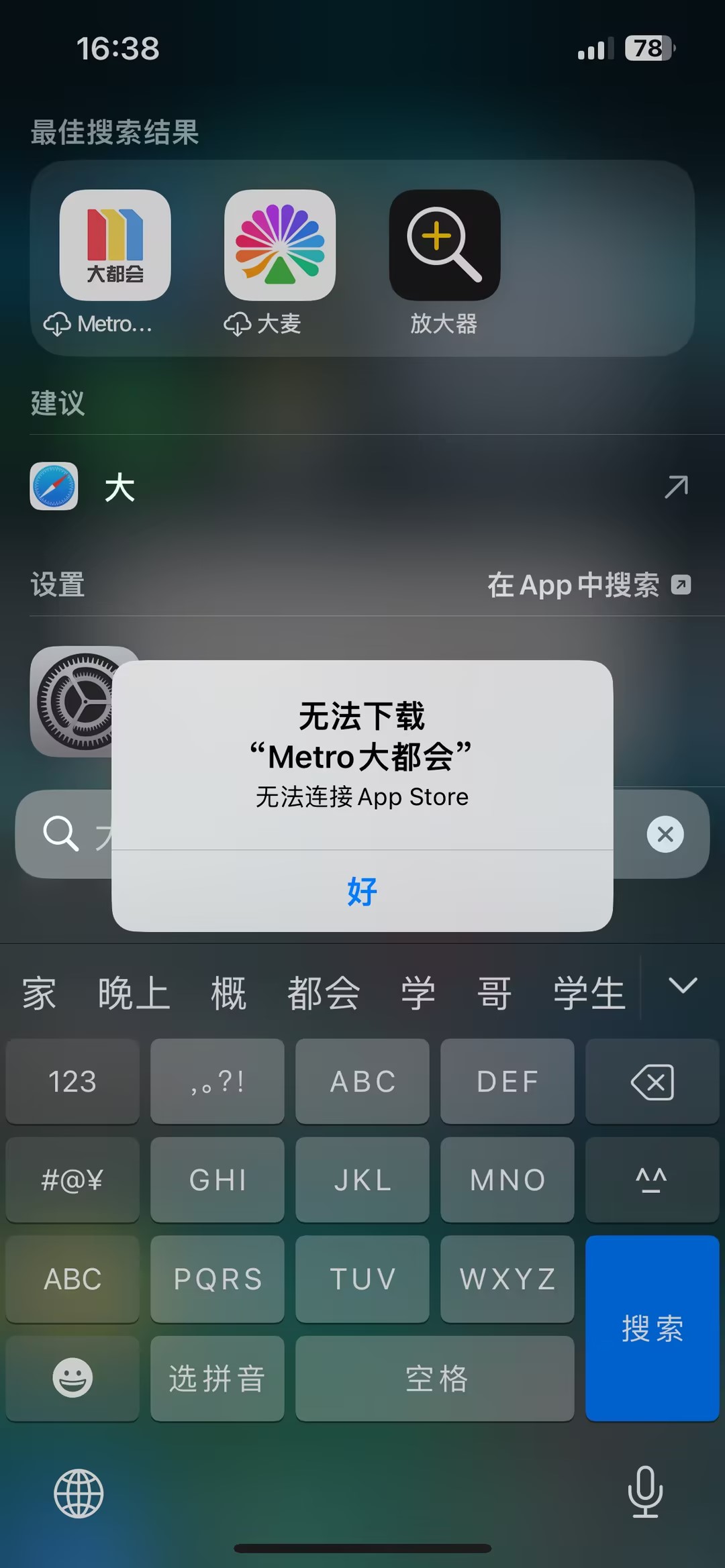The image size is (725, 1568).
Task: Pick the candidate word 晚上
Action: (134, 993)
